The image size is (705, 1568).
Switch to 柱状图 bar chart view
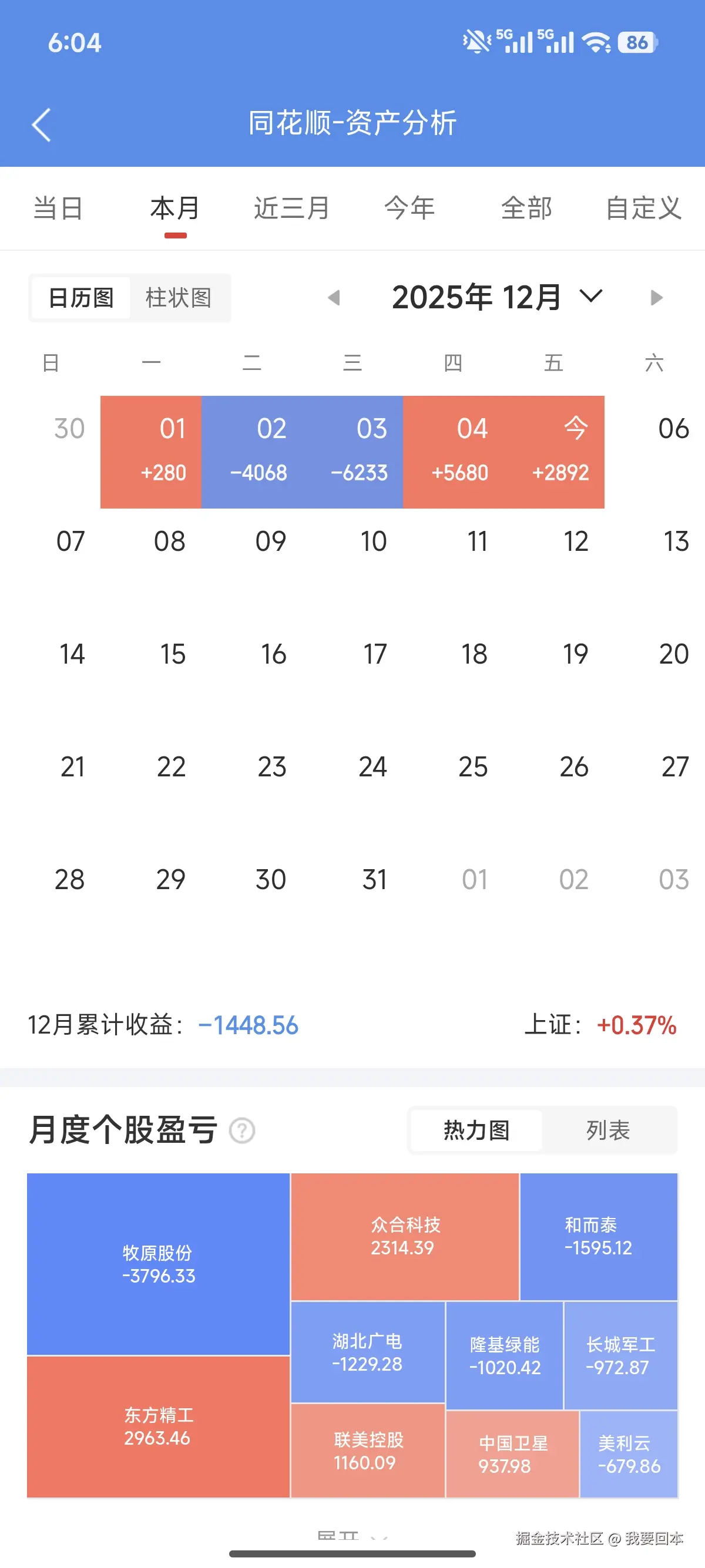click(180, 298)
